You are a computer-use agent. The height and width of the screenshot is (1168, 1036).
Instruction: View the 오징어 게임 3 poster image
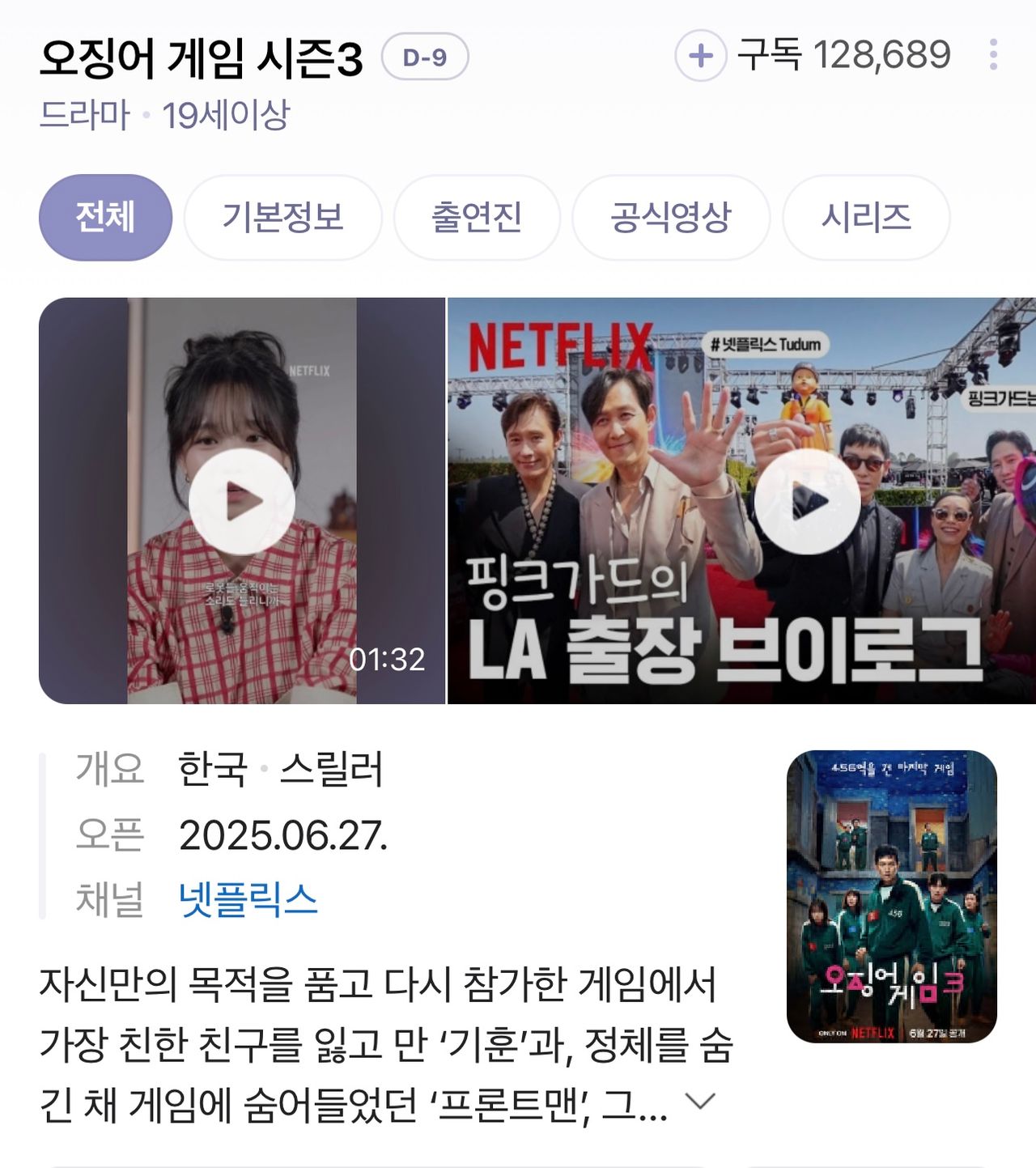[891, 896]
